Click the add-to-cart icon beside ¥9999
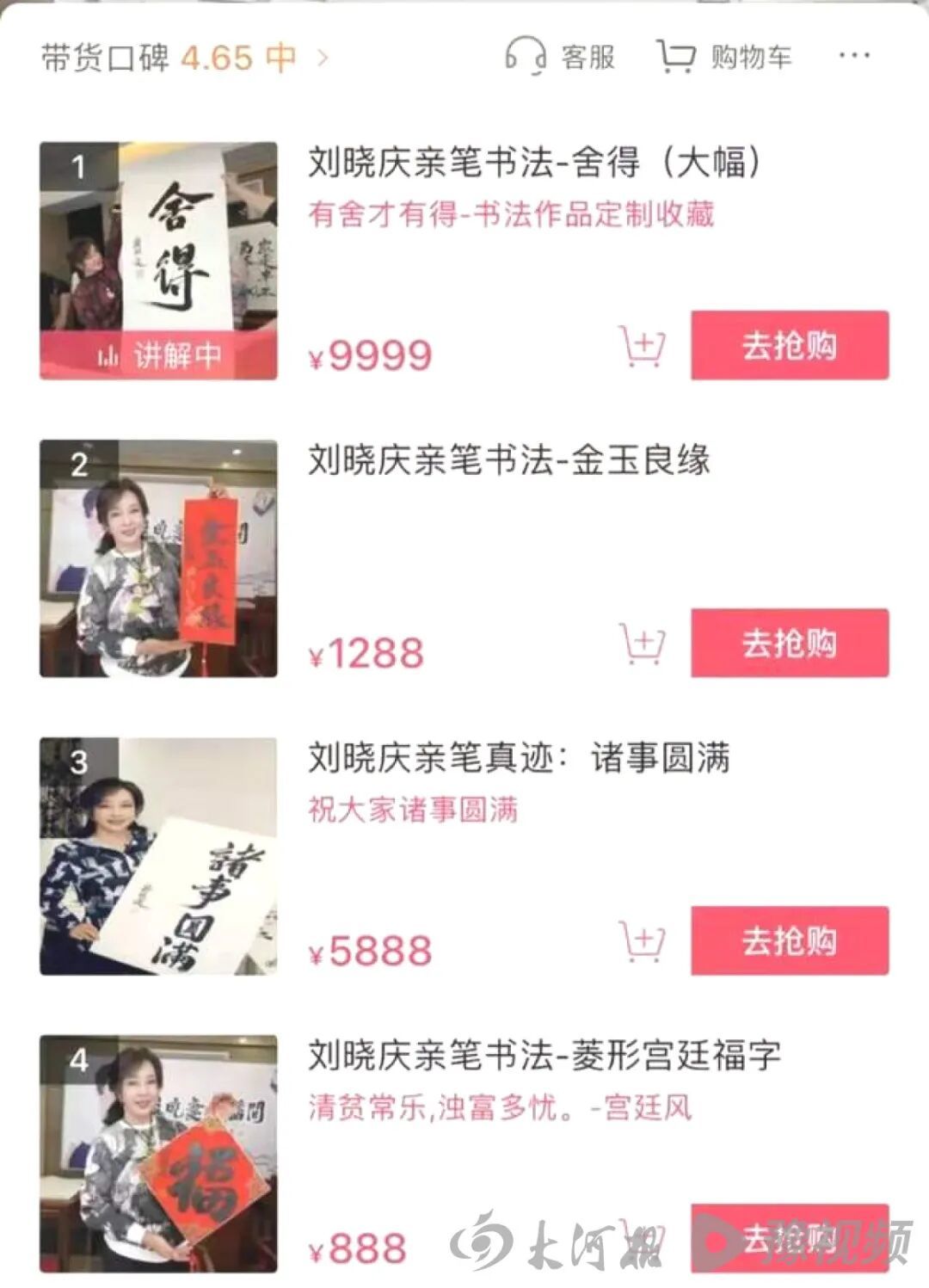Viewport: 929px width, 1288px height. pyautogui.click(x=643, y=344)
